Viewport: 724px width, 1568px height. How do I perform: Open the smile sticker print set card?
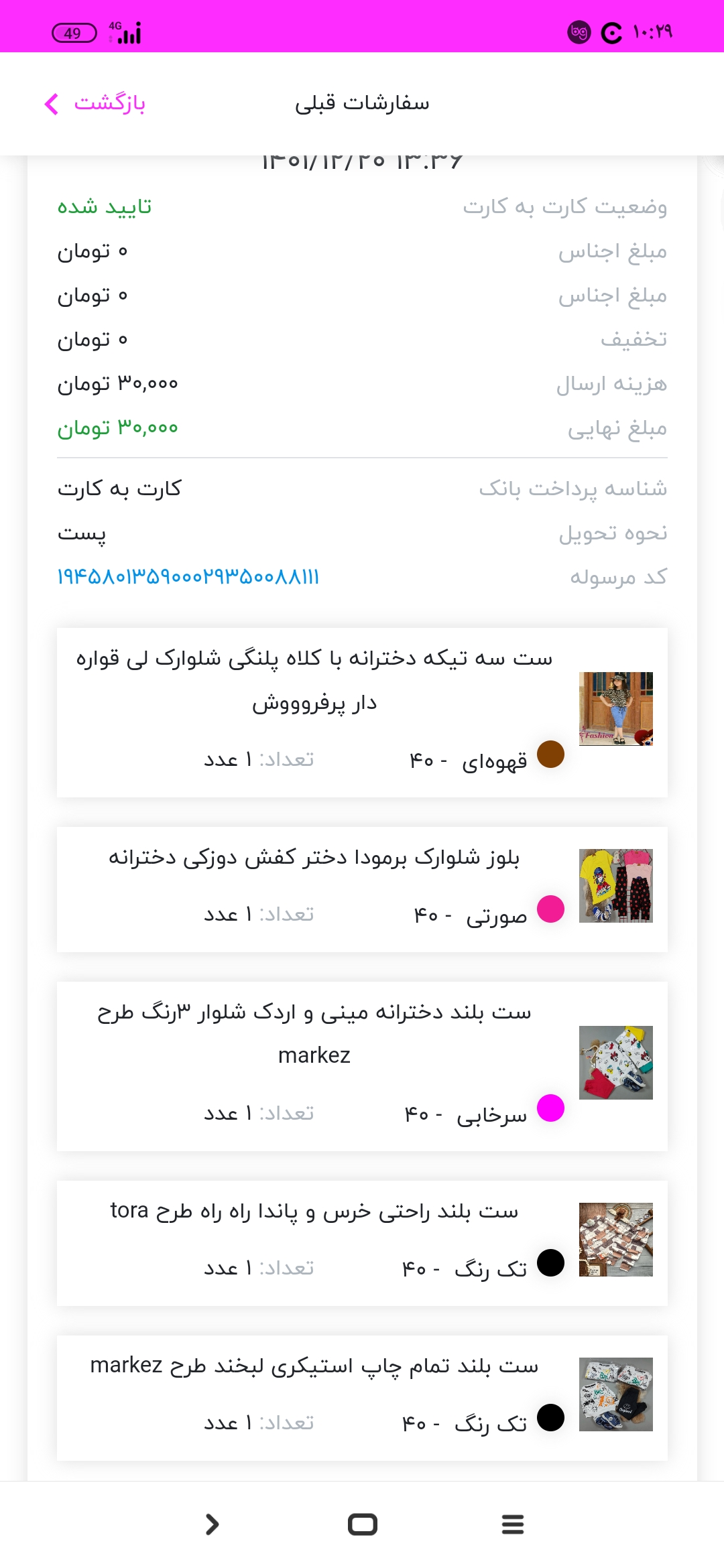coord(362,1398)
